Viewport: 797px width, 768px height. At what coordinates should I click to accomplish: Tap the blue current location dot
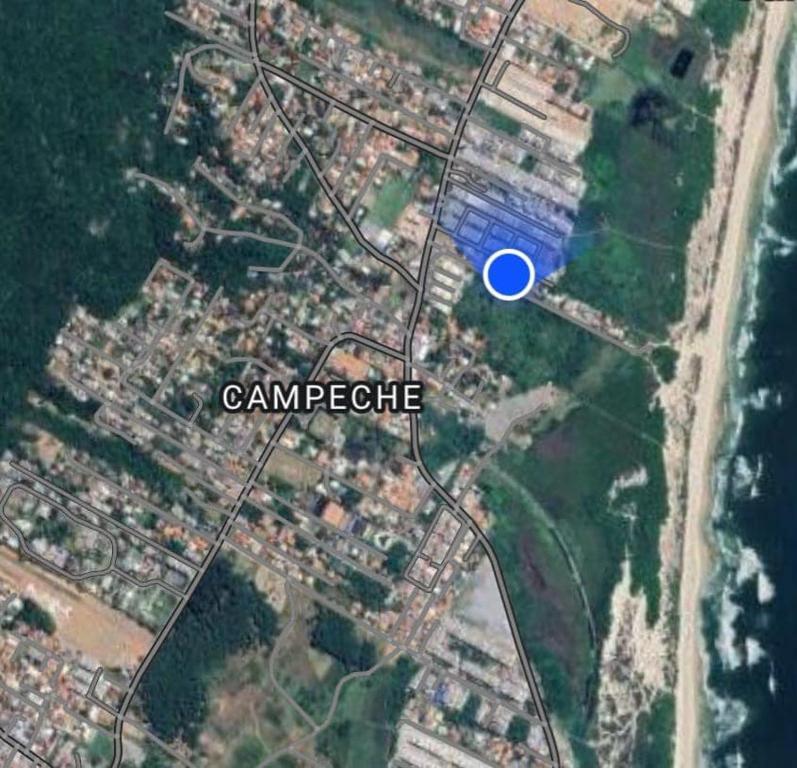pos(509,273)
